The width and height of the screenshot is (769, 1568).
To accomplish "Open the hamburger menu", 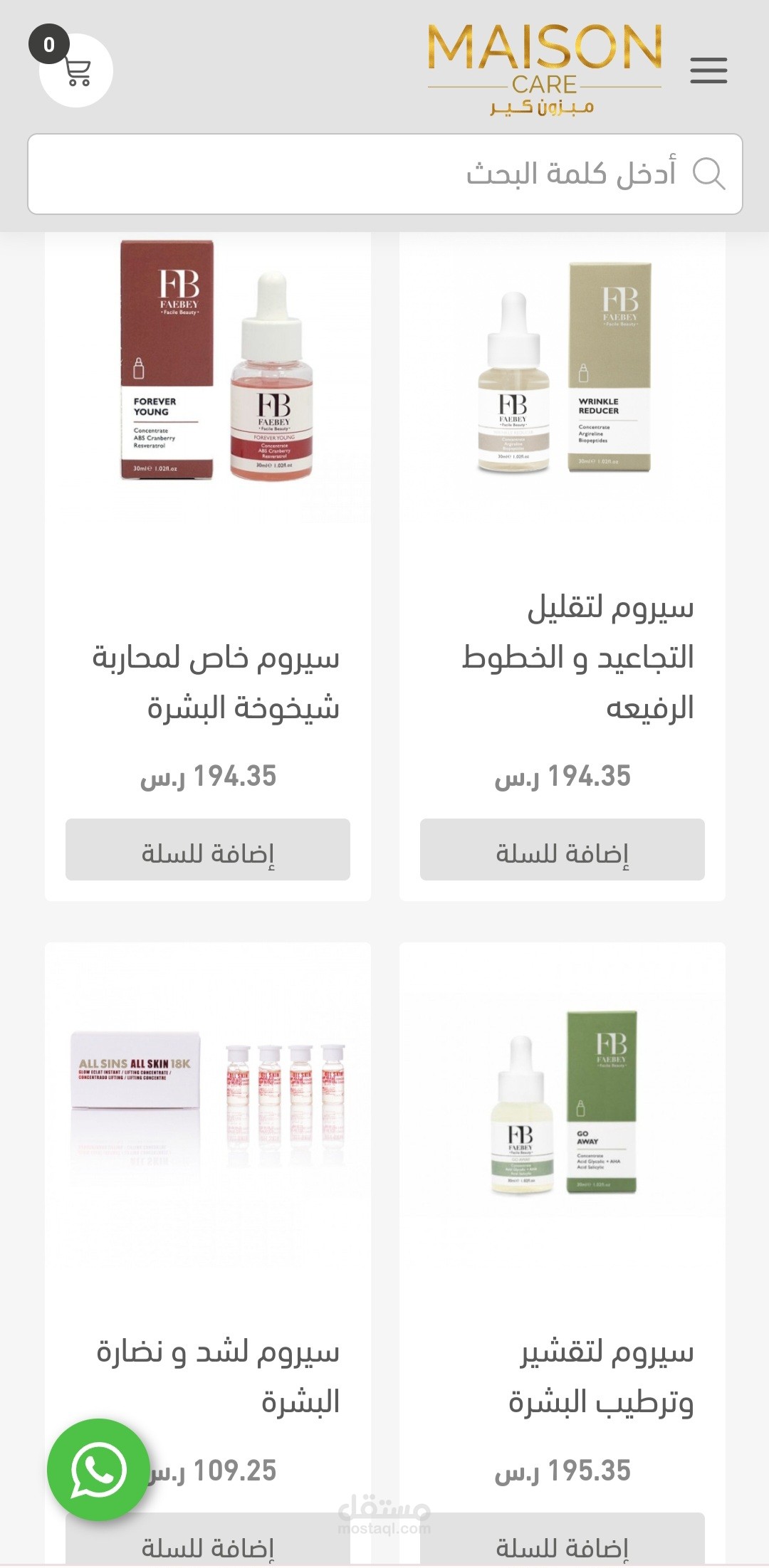I will coord(708,70).
